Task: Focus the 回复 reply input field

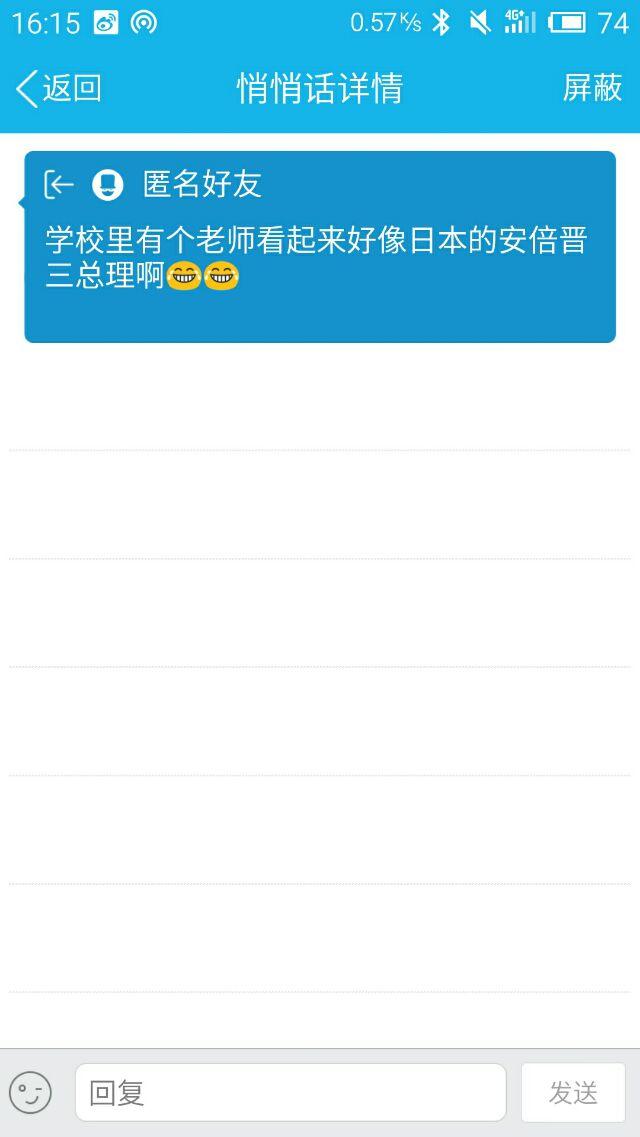Action: (x=290, y=1092)
